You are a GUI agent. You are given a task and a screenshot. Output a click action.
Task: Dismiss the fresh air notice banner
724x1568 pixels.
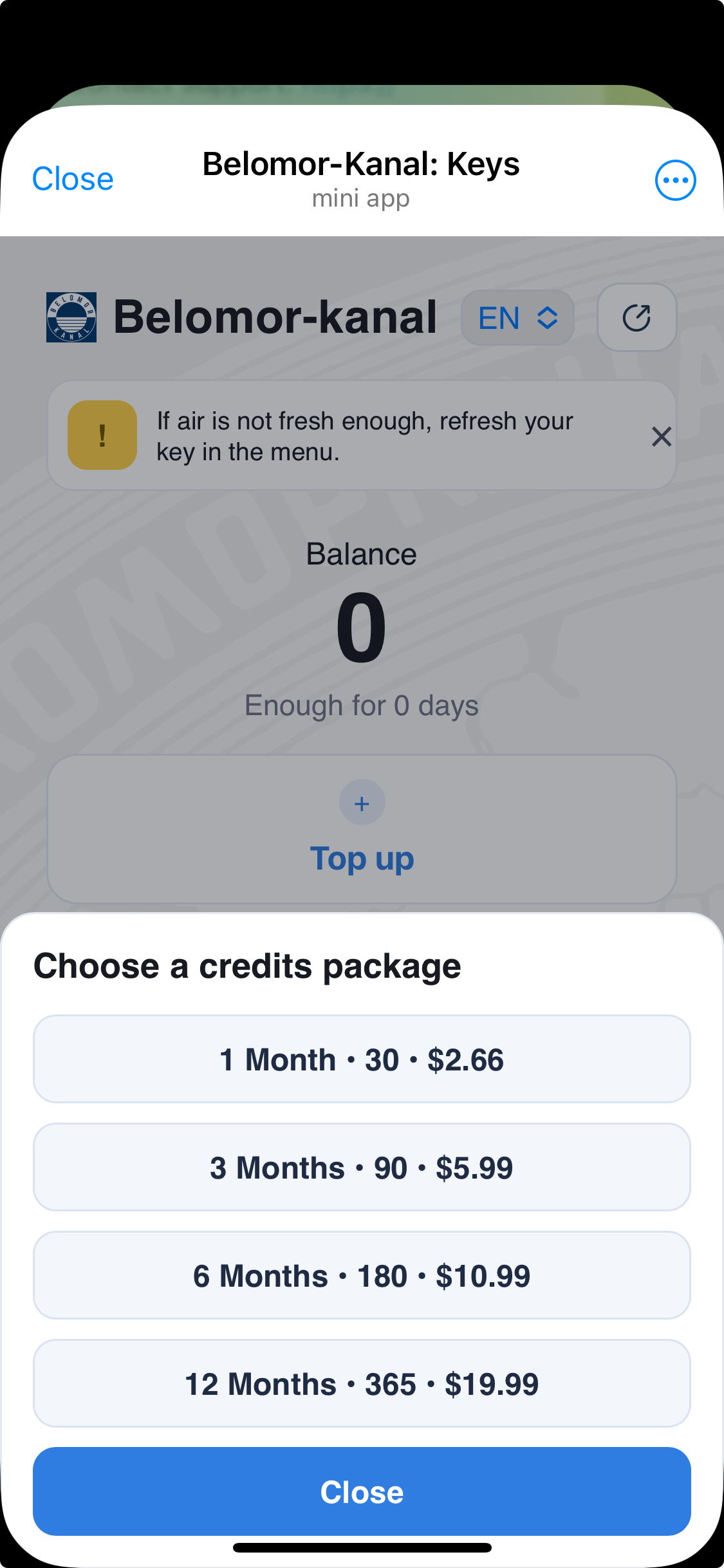click(x=661, y=436)
